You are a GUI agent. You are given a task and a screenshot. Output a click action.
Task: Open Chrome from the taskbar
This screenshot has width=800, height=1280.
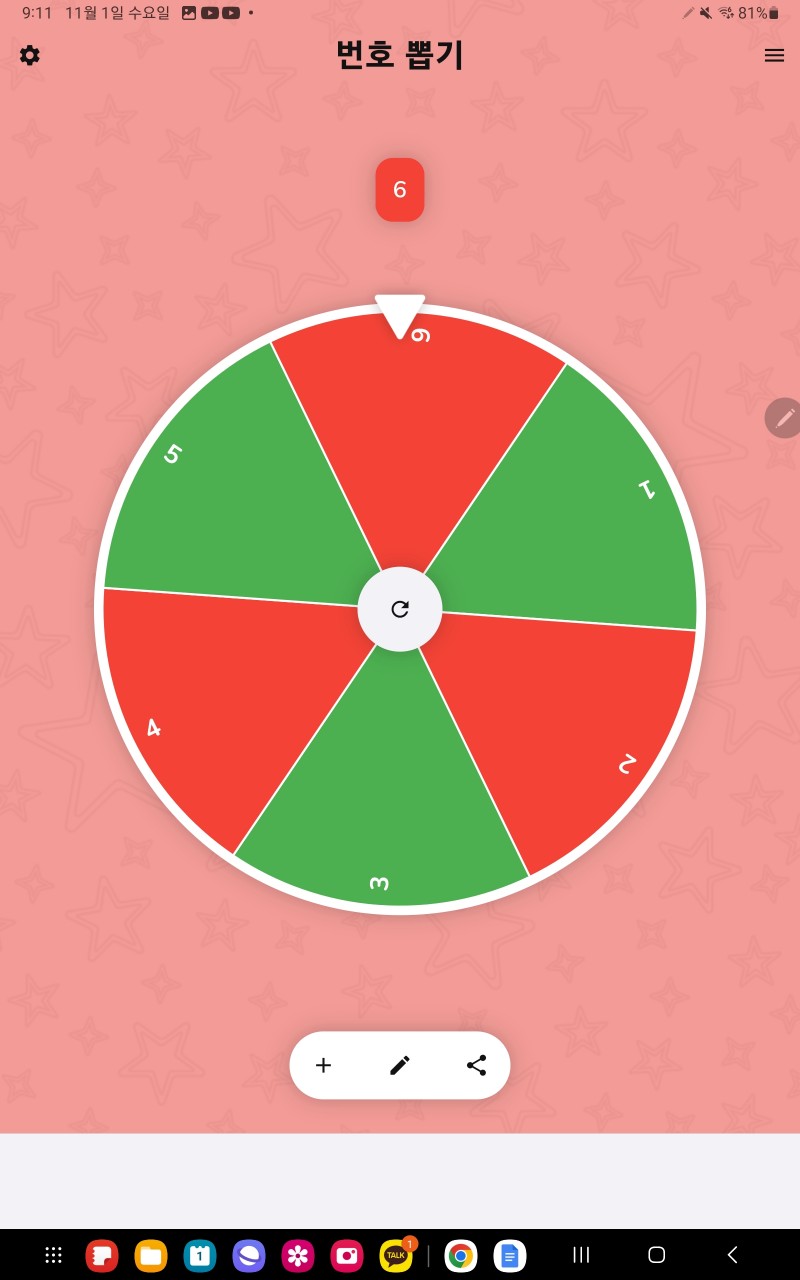[x=460, y=1255]
